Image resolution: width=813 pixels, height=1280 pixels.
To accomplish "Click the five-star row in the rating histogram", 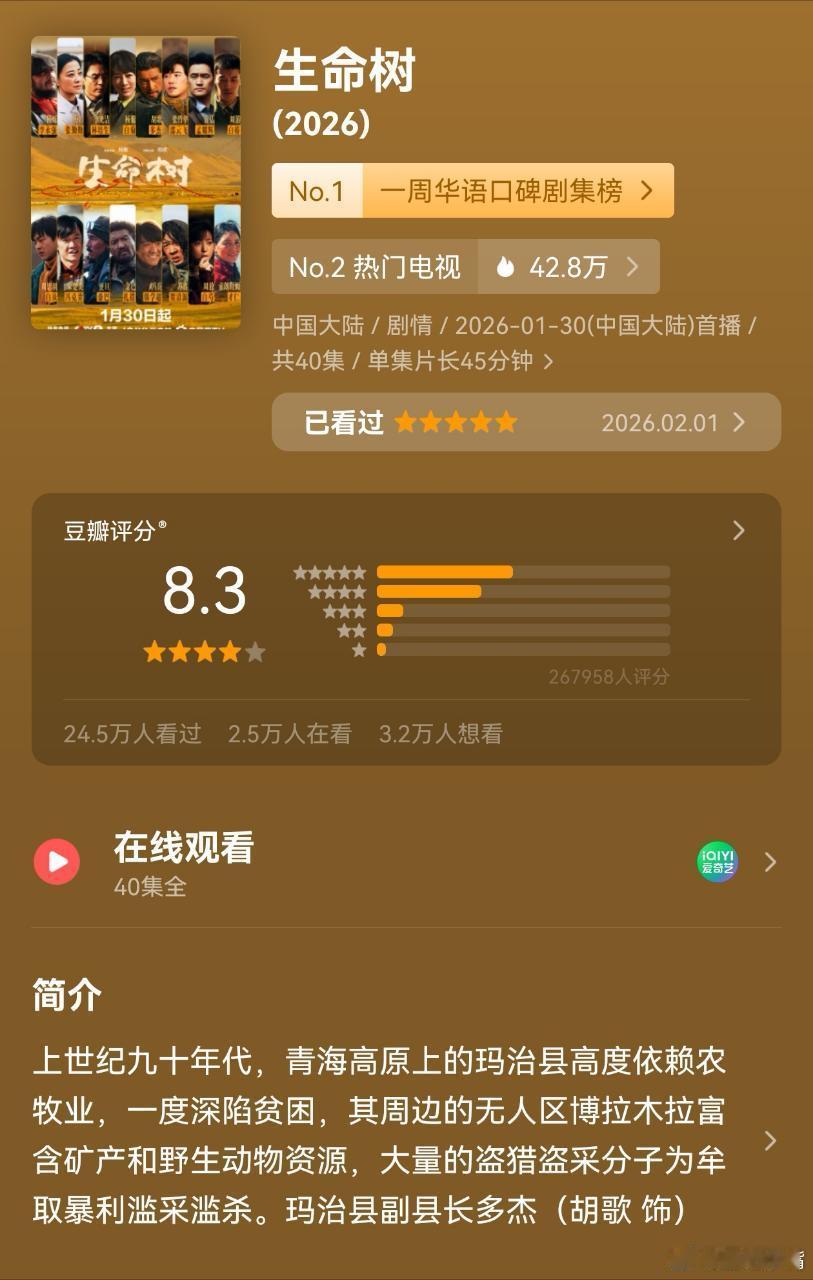I will [330, 572].
